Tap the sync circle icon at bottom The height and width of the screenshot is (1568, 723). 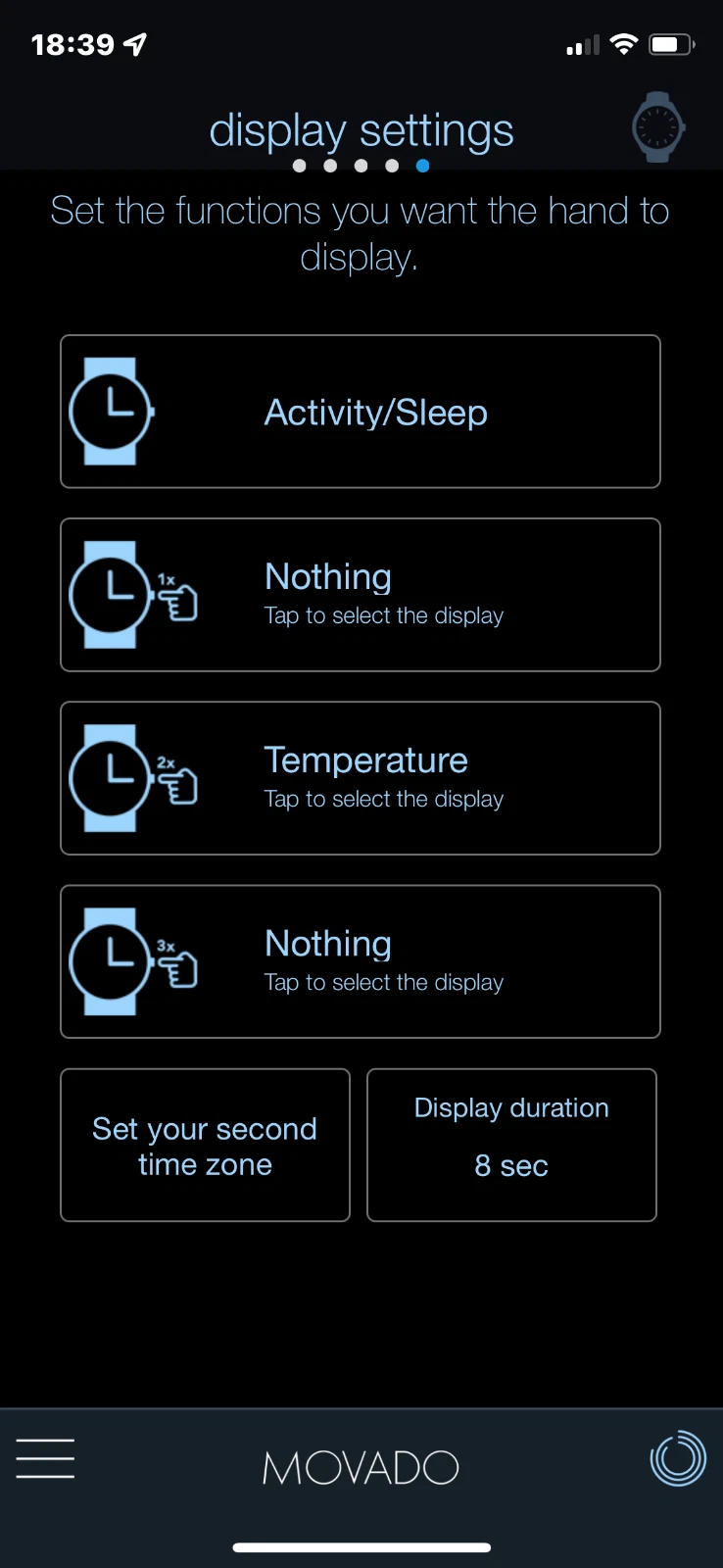point(678,1458)
